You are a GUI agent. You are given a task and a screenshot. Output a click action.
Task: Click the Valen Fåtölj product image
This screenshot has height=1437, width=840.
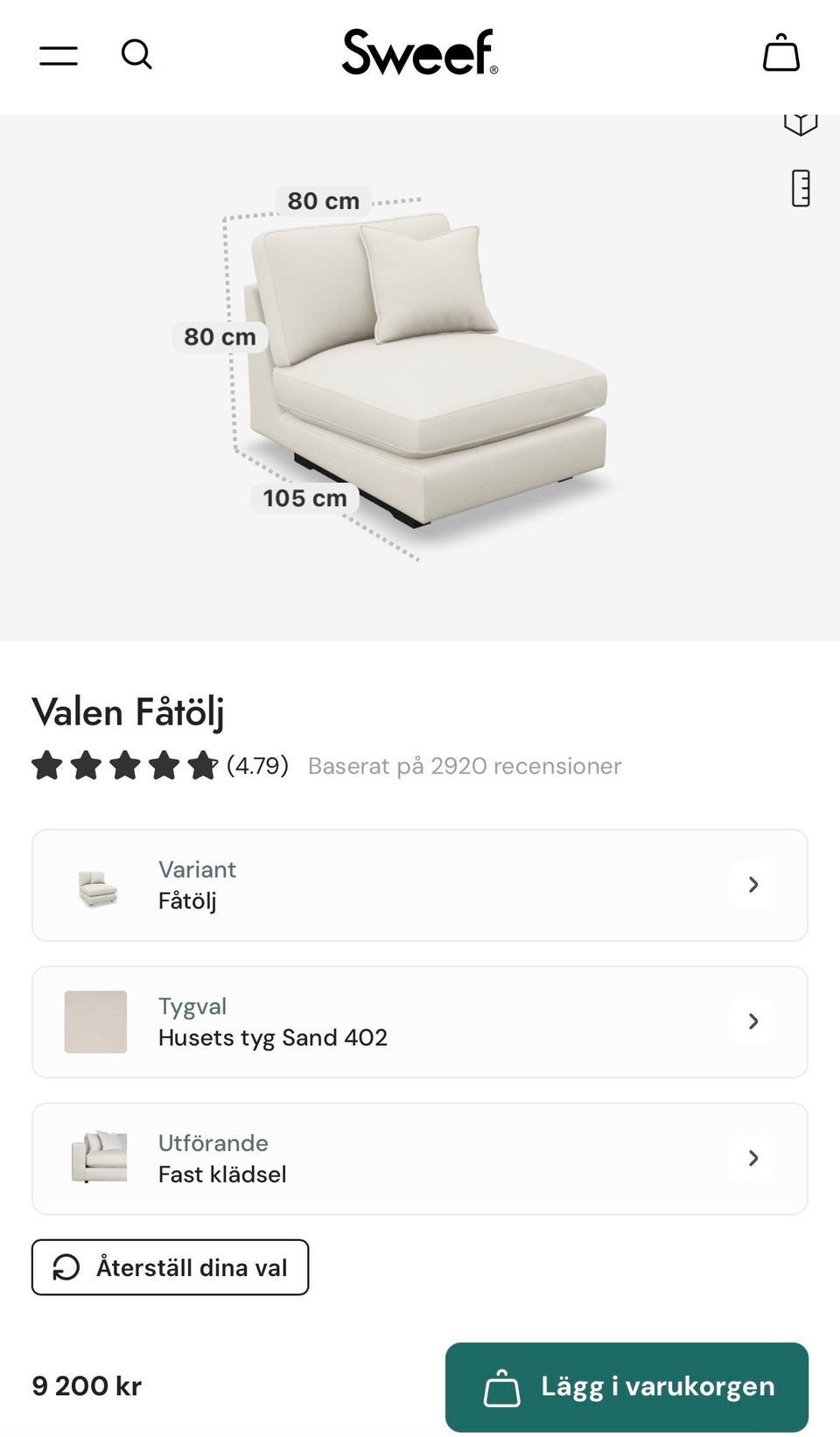[x=420, y=368]
